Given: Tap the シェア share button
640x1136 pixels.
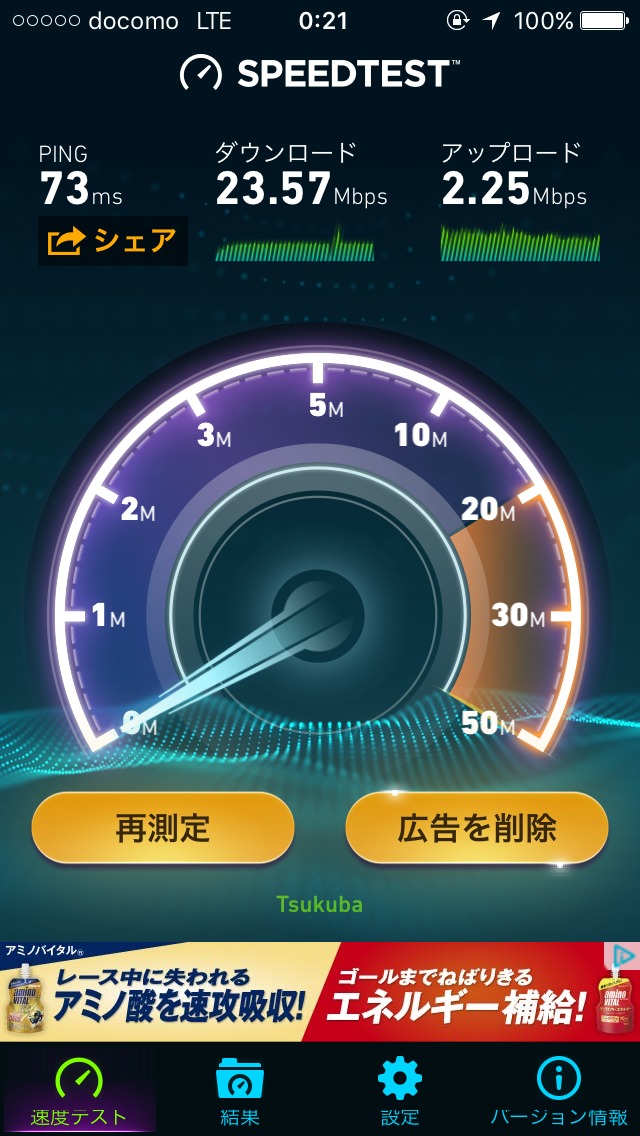Looking at the screenshot, I should click(x=112, y=241).
